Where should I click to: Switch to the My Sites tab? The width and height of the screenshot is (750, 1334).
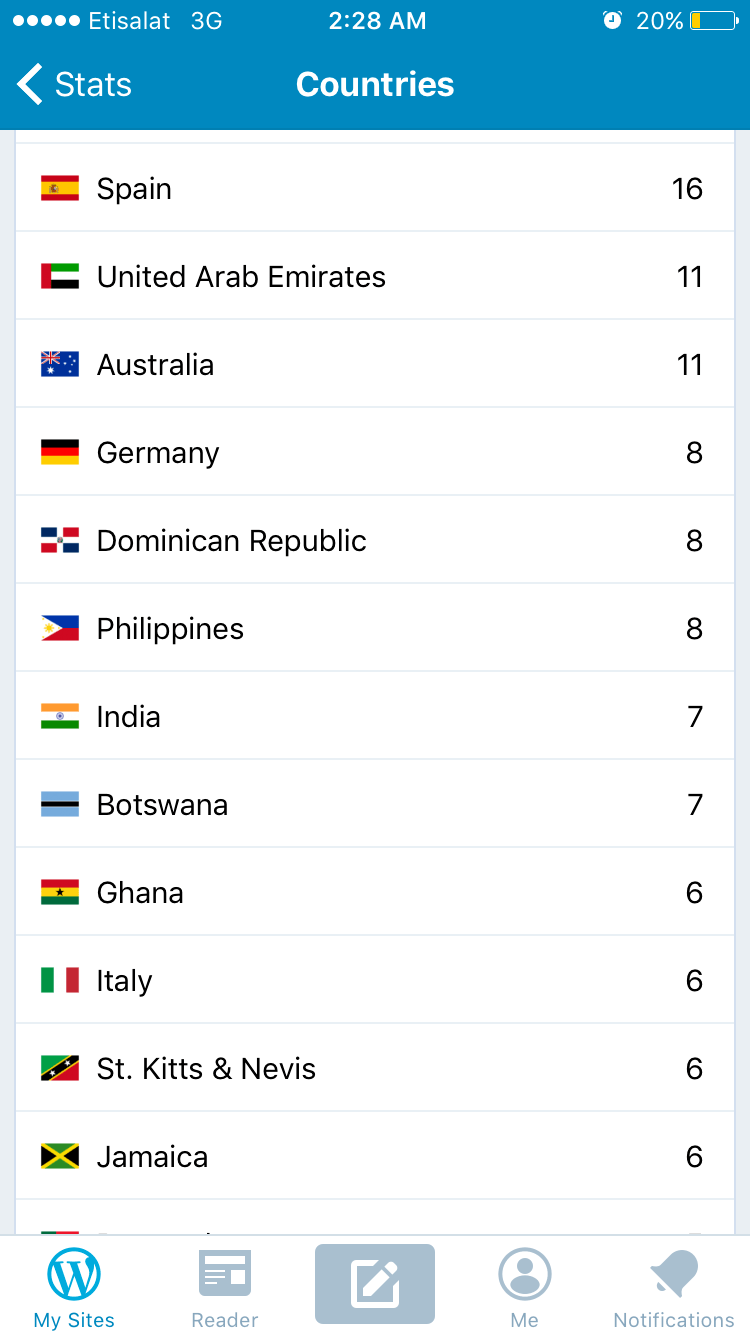click(x=75, y=1286)
